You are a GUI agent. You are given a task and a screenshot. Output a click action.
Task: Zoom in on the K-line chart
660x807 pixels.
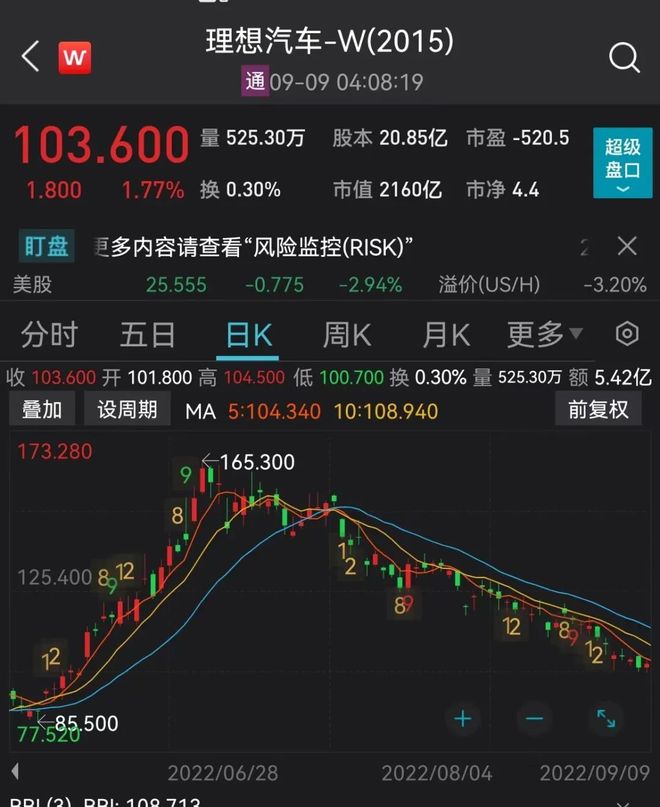[462, 718]
